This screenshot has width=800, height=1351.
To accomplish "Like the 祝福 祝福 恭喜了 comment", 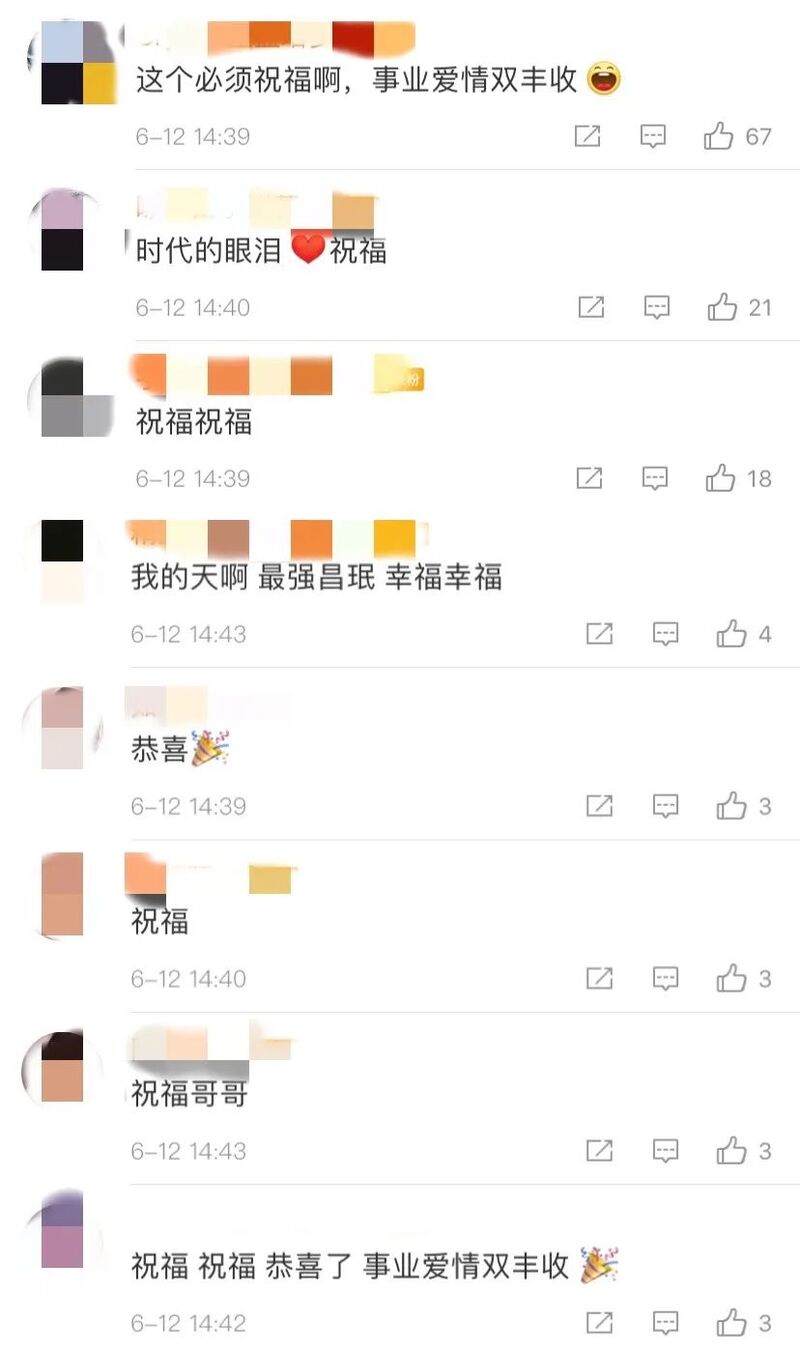I will coord(732,1322).
